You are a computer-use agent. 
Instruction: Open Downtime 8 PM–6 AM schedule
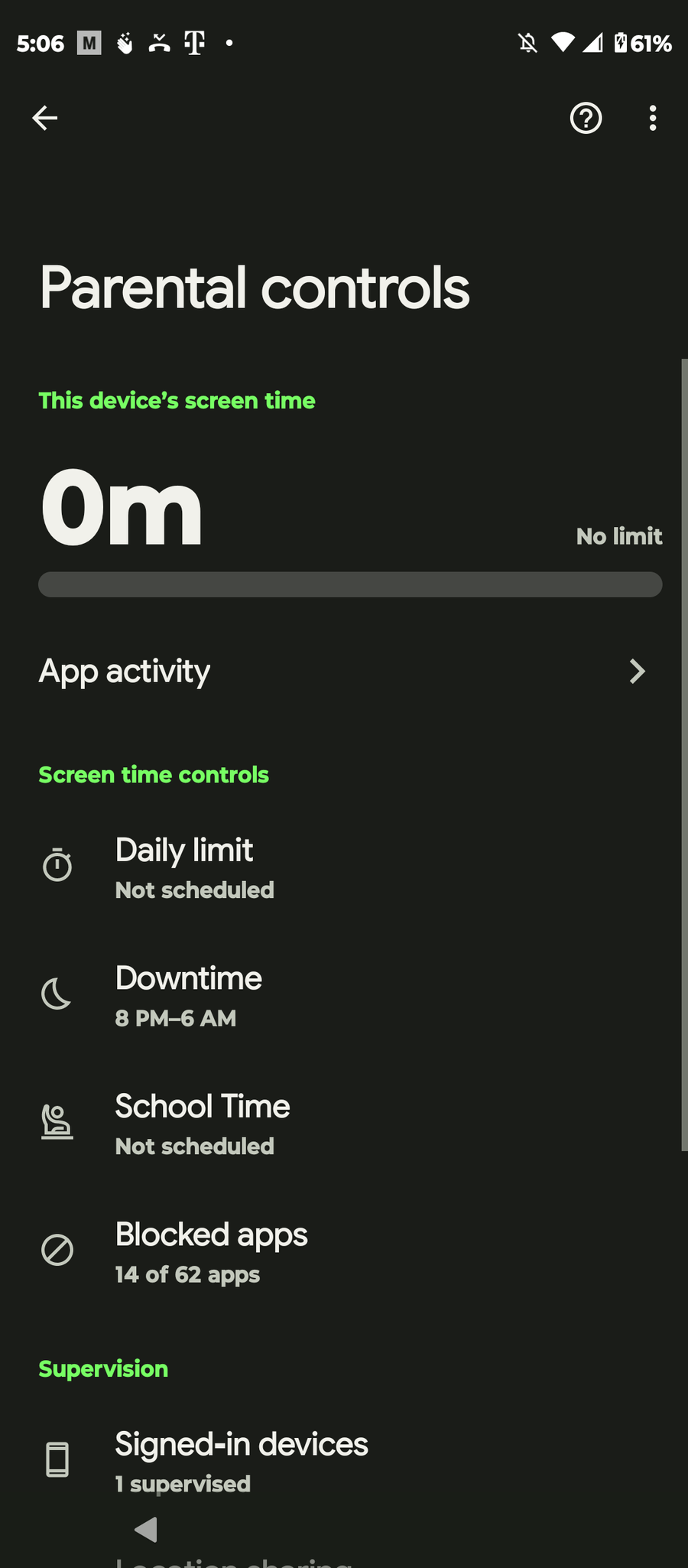tap(344, 997)
